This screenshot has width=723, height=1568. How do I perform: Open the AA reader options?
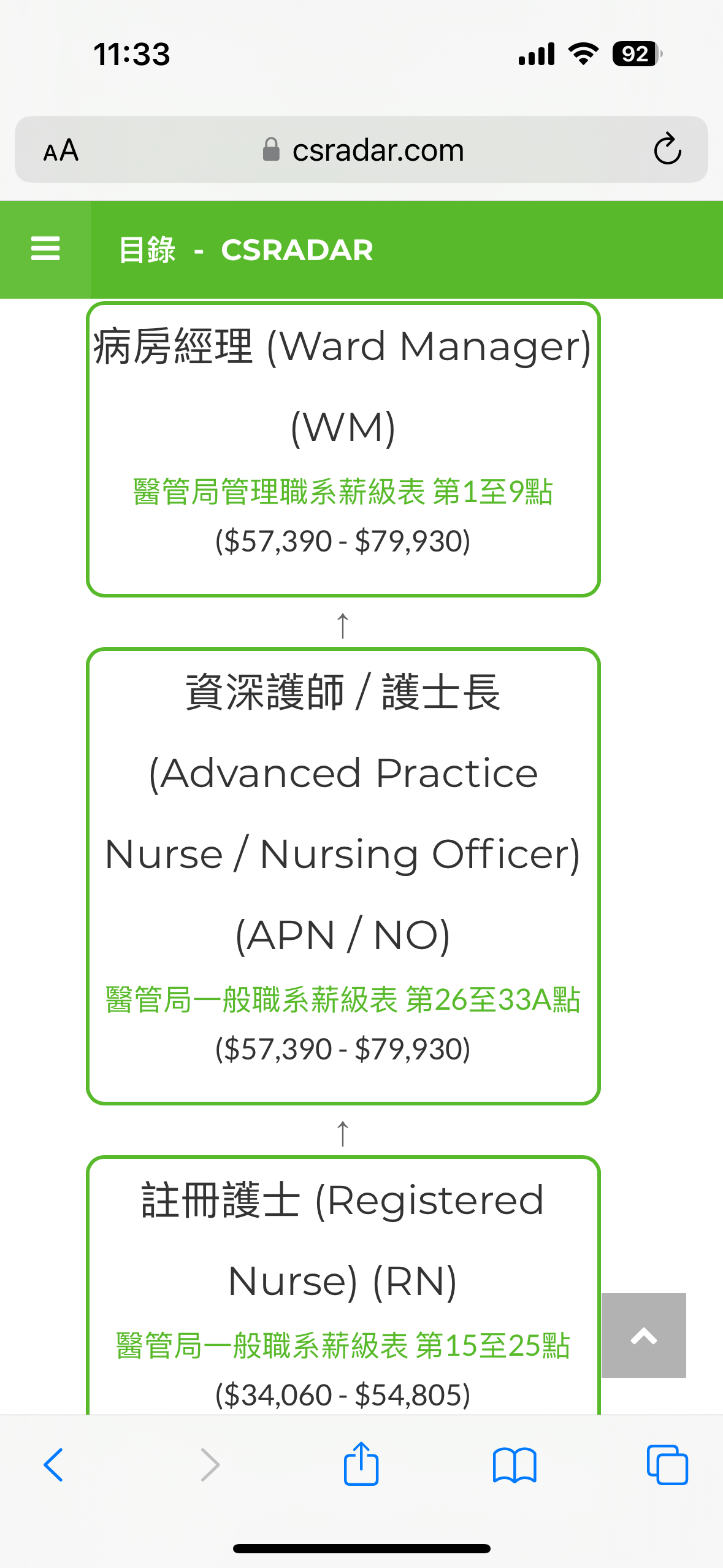(61, 150)
